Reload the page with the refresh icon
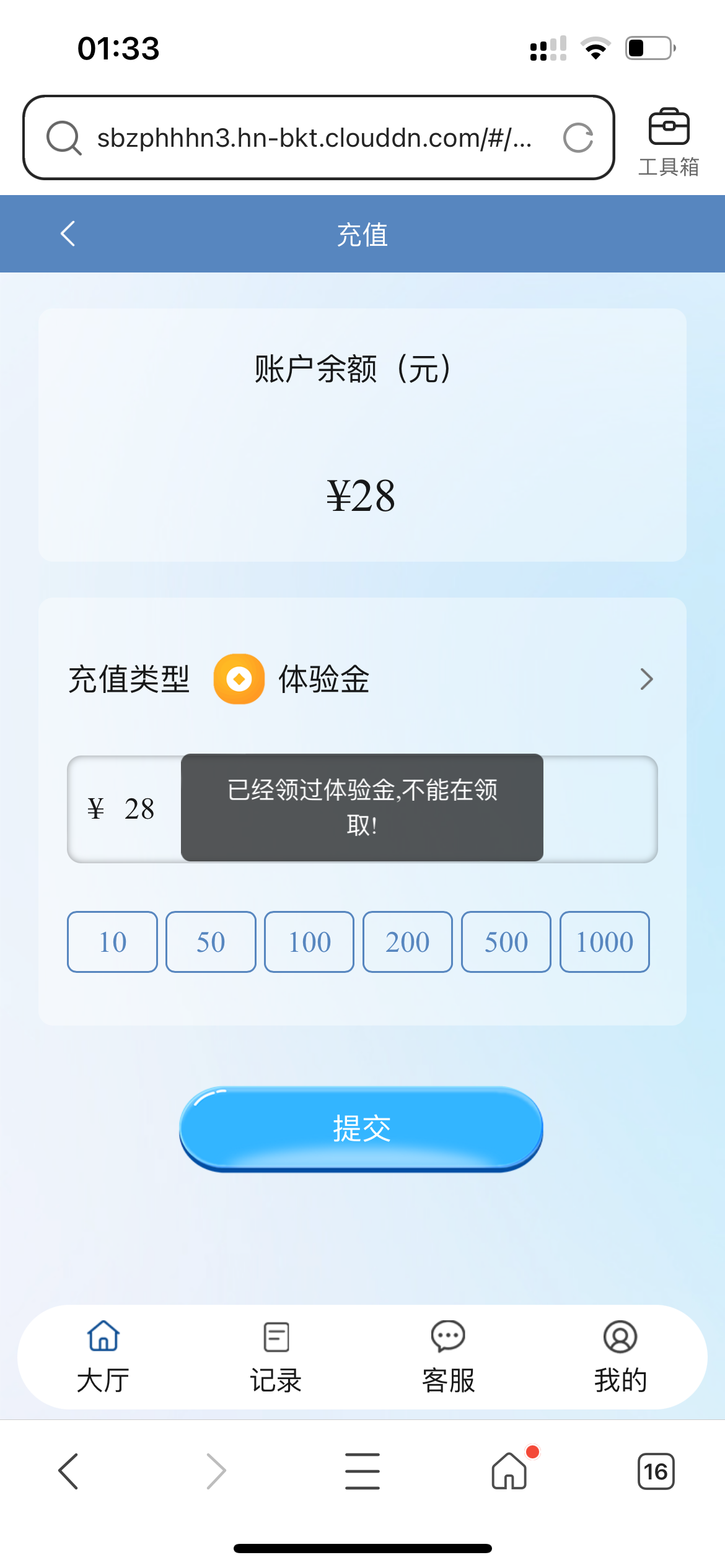This screenshot has height=1568, width=725. click(577, 137)
